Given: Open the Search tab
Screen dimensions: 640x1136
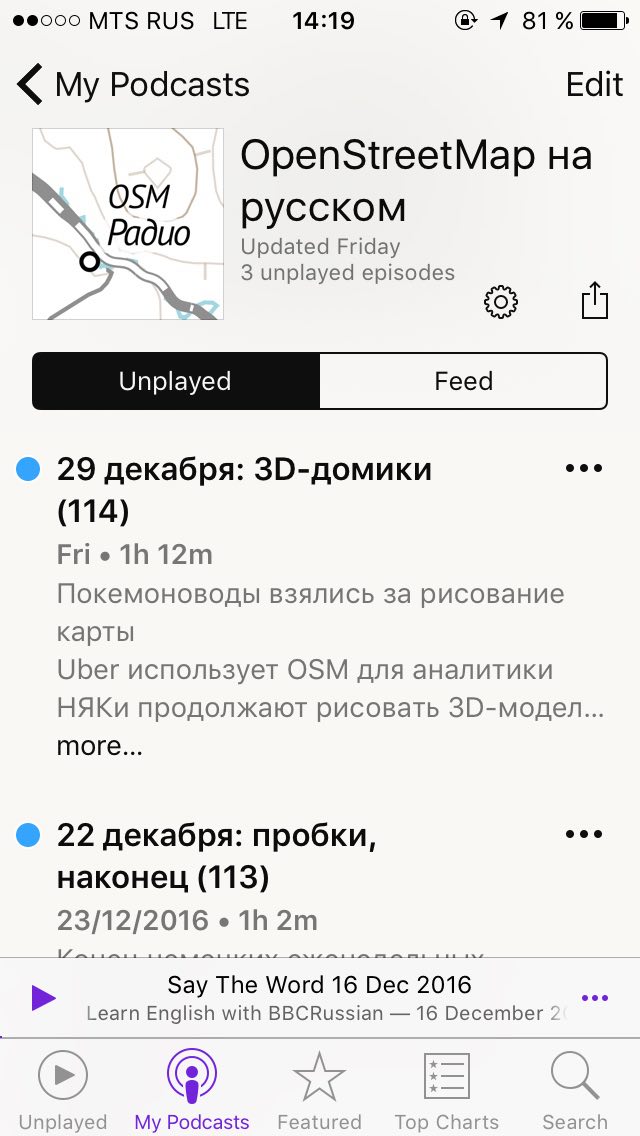Looking at the screenshot, I should pyautogui.click(x=575, y=1090).
